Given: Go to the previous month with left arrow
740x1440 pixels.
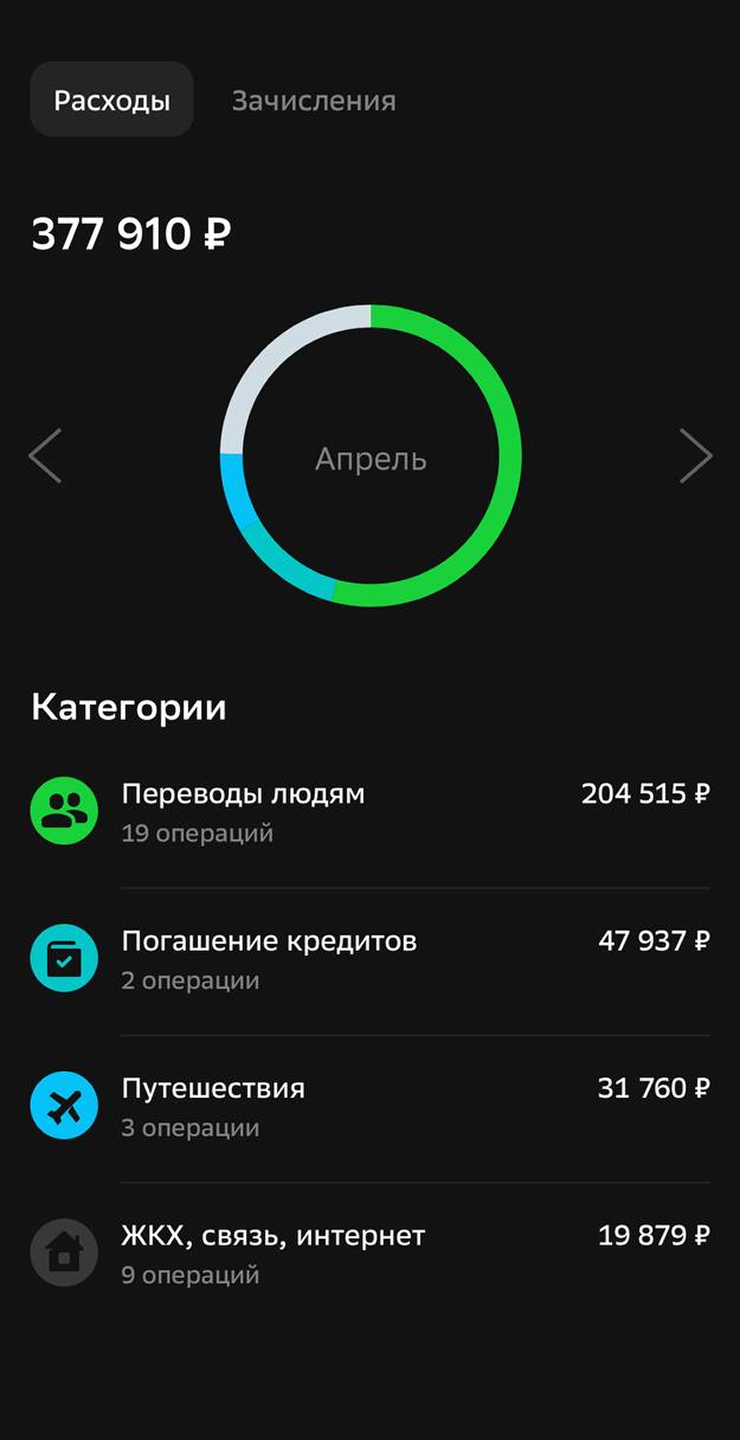Looking at the screenshot, I should click(x=45, y=456).
